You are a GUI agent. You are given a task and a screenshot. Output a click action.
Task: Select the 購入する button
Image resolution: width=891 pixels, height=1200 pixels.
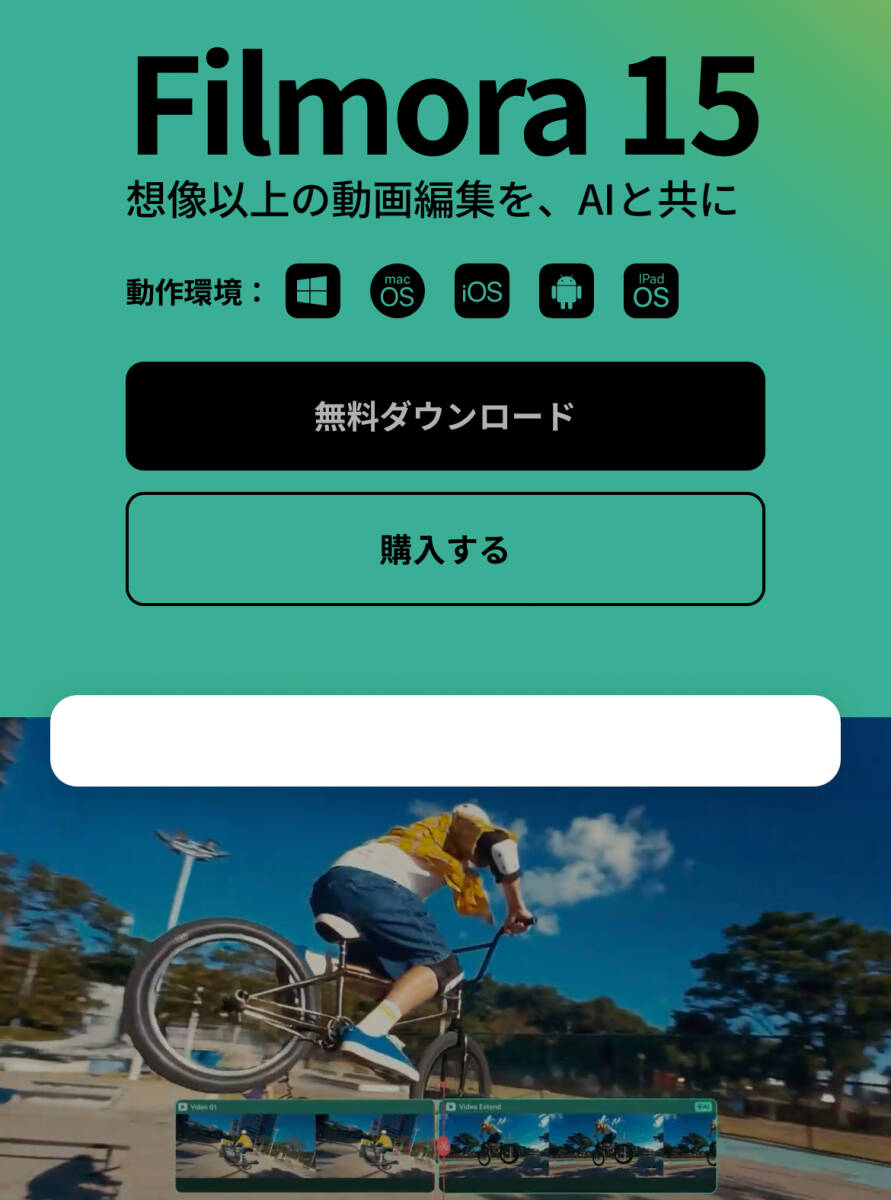(x=445, y=549)
